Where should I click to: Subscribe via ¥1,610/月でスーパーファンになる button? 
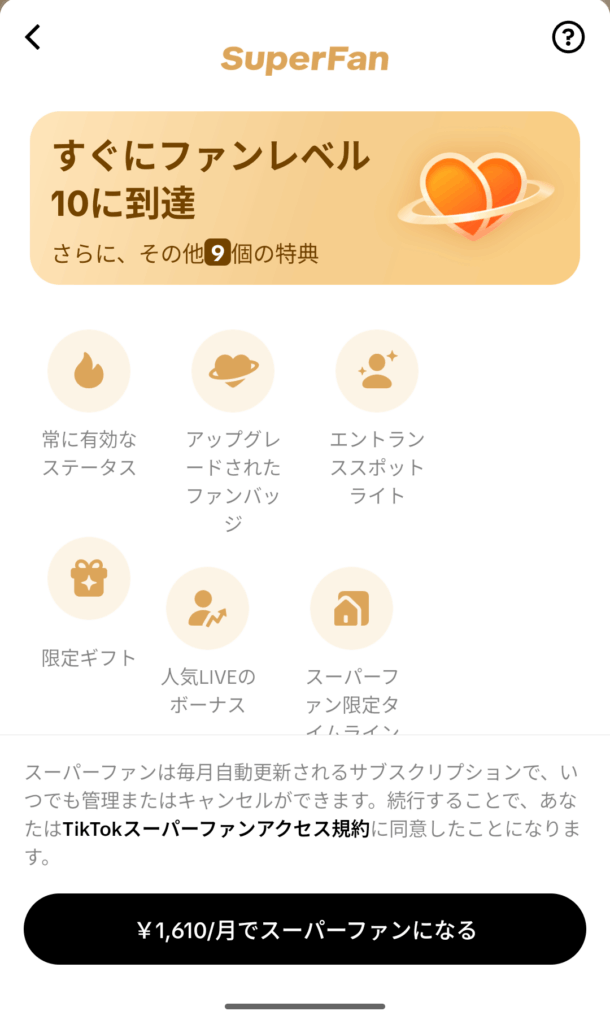[304, 930]
